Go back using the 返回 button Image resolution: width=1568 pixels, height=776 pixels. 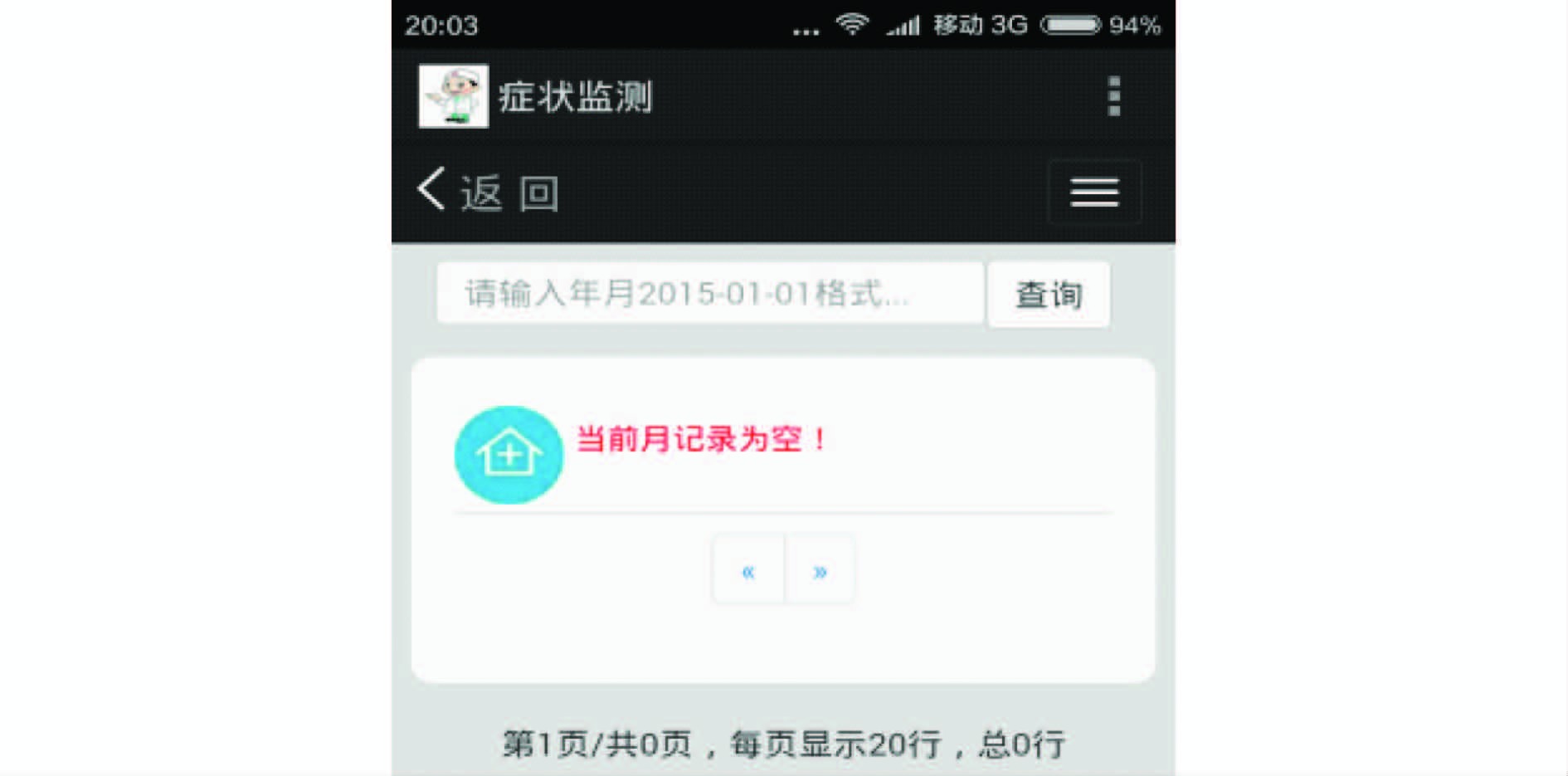[488, 193]
